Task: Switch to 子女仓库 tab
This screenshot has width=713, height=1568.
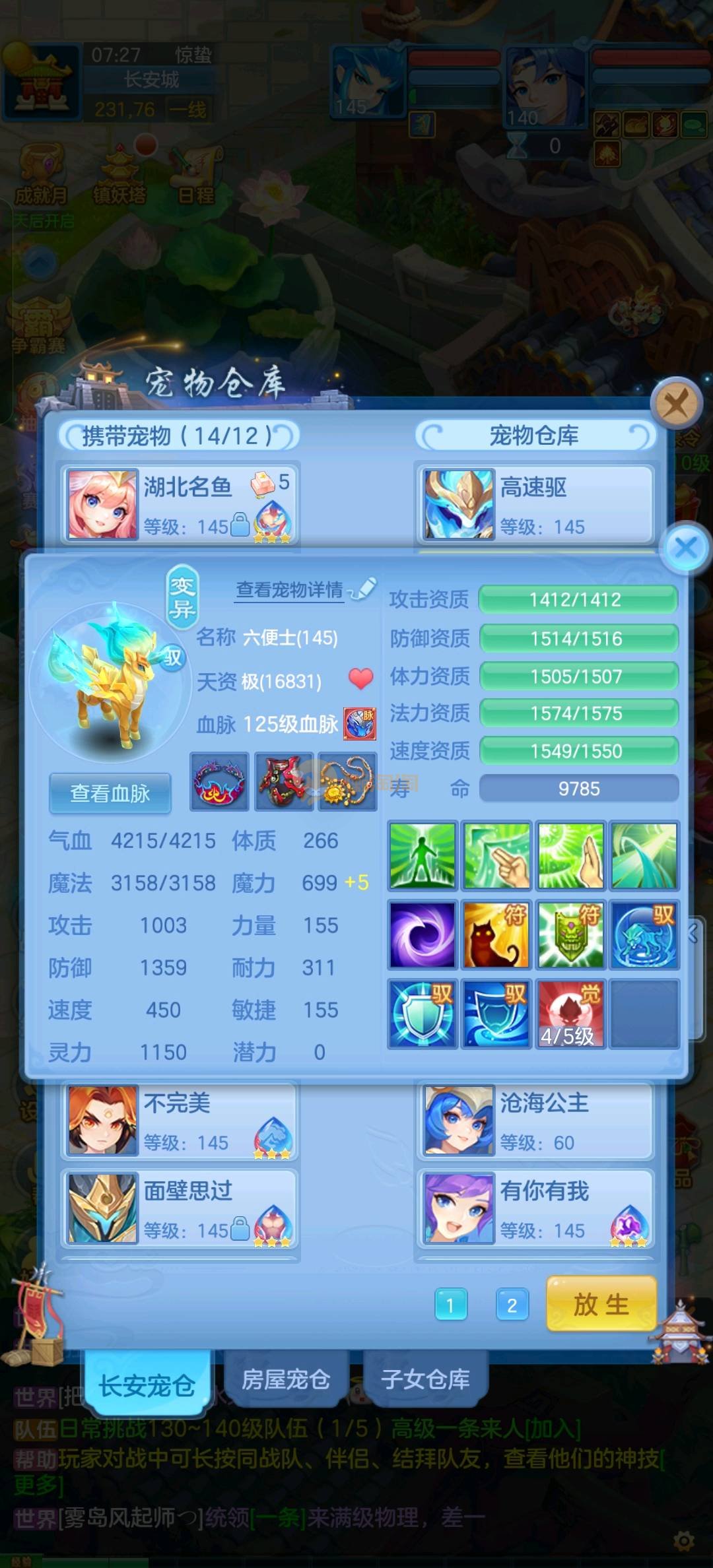Action: pos(425,1379)
